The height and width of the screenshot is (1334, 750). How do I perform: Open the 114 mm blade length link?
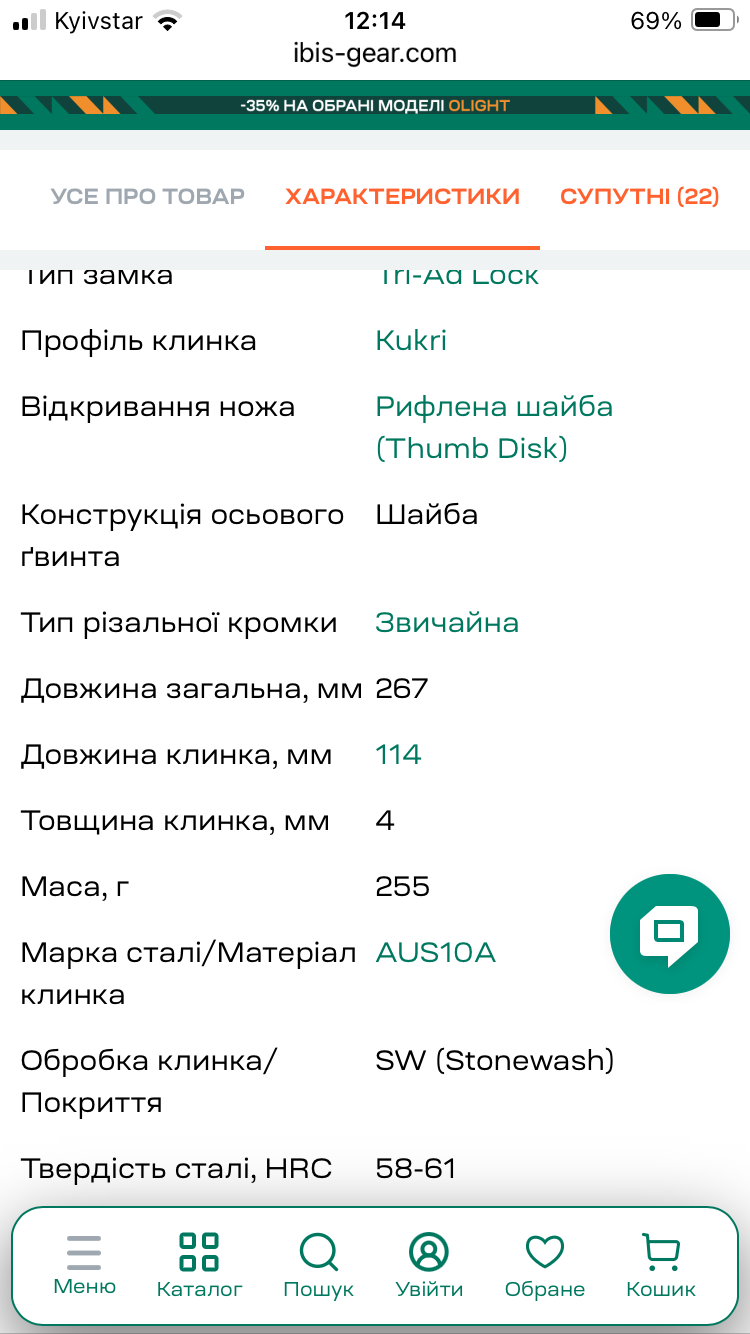point(398,755)
